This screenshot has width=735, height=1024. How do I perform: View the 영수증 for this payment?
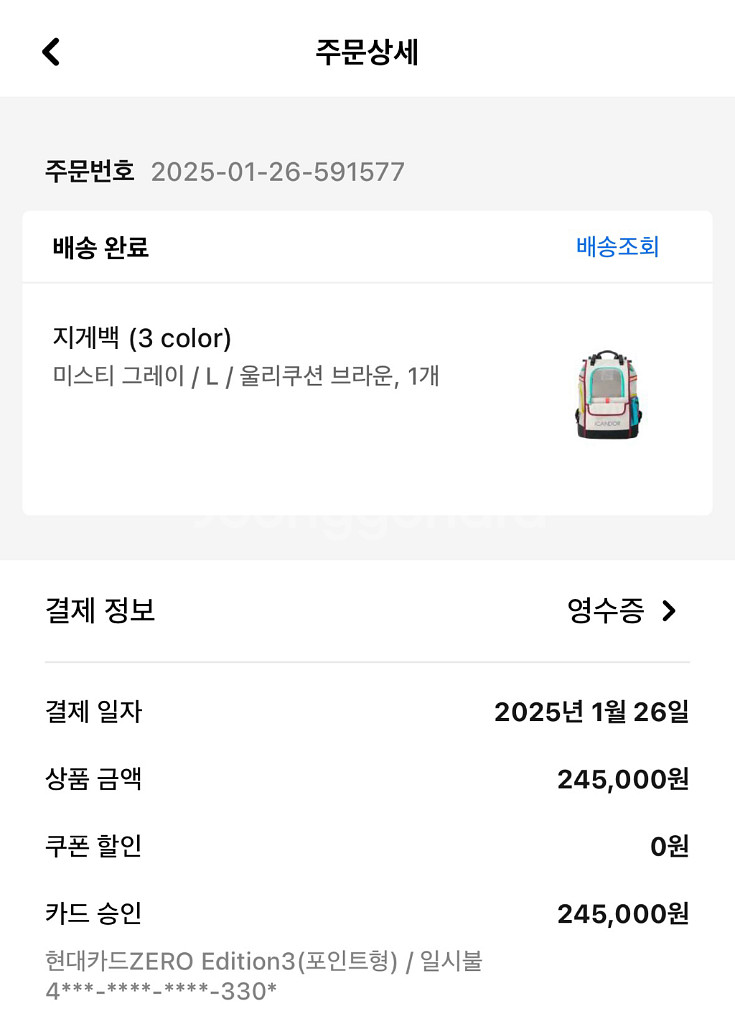(622, 610)
